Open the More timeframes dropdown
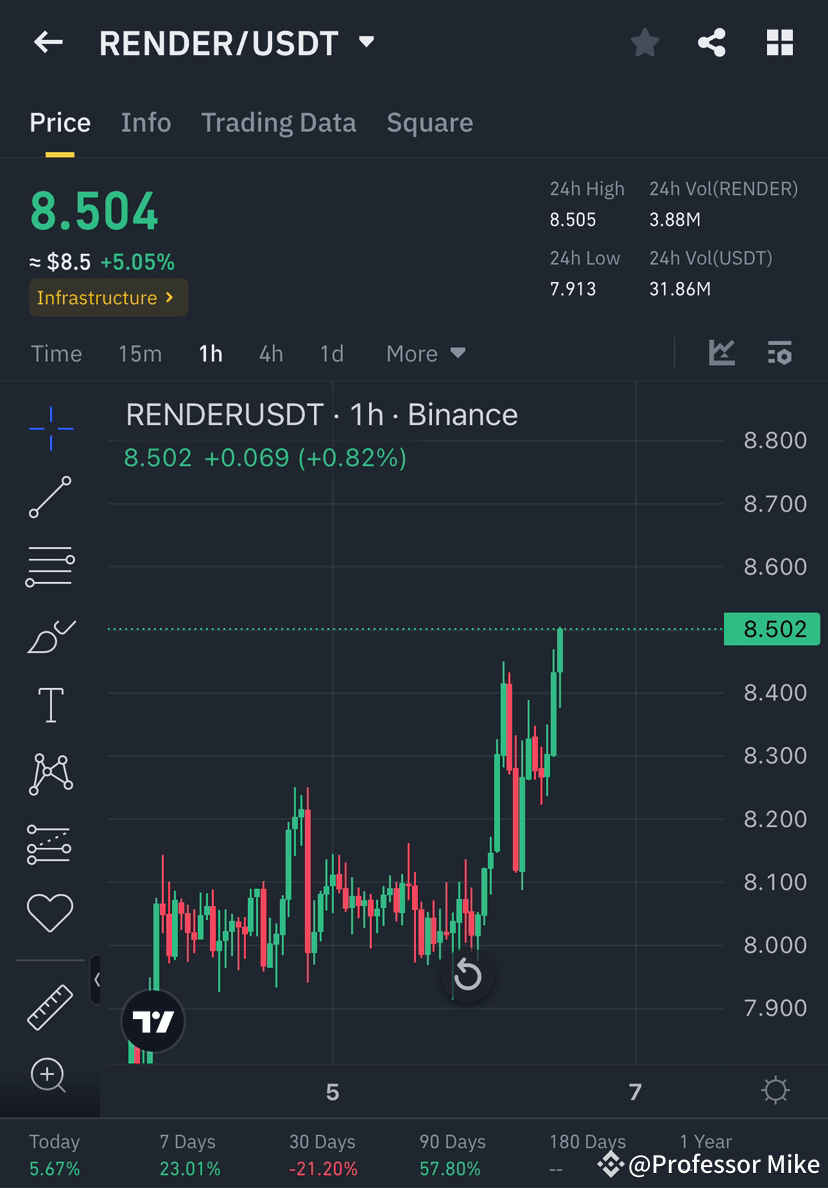This screenshot has height=1188, width=828. coord(424,353)
